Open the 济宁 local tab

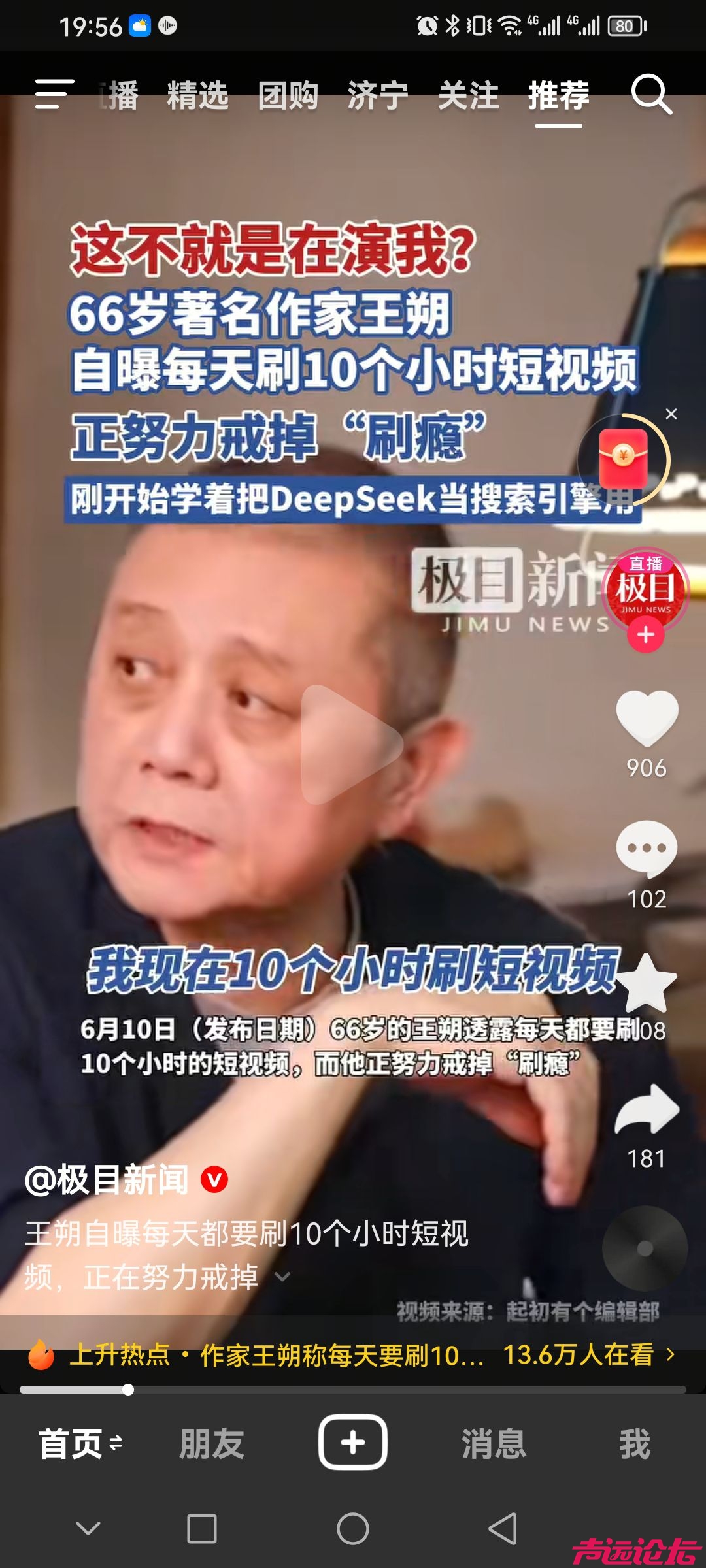[x=378, y=96]
